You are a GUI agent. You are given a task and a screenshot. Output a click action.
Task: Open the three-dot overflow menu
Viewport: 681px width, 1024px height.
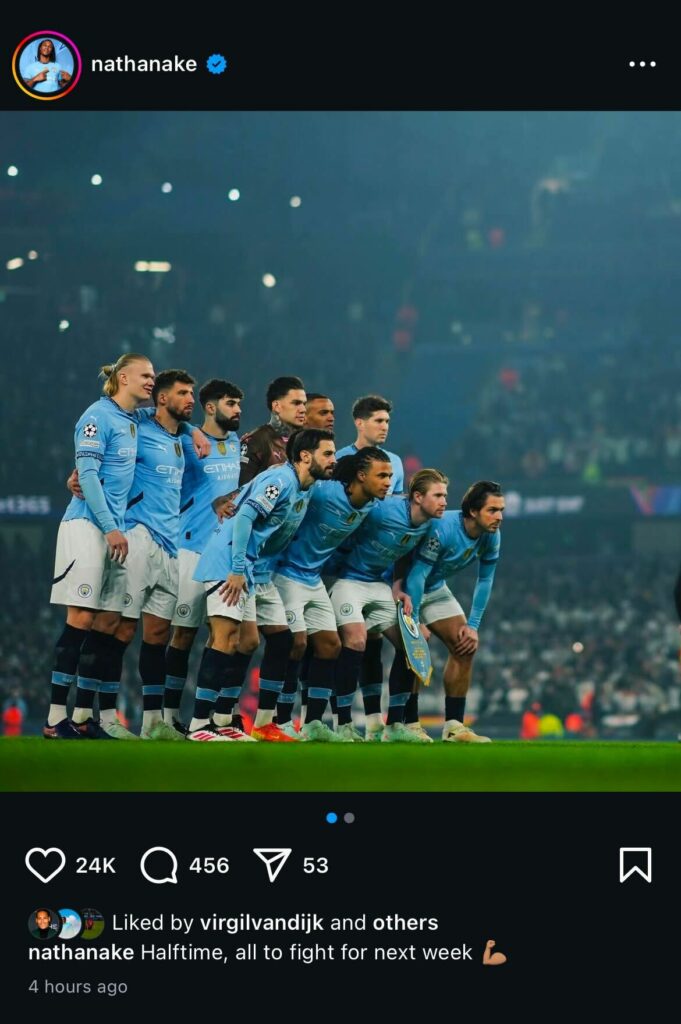[642, 64]
